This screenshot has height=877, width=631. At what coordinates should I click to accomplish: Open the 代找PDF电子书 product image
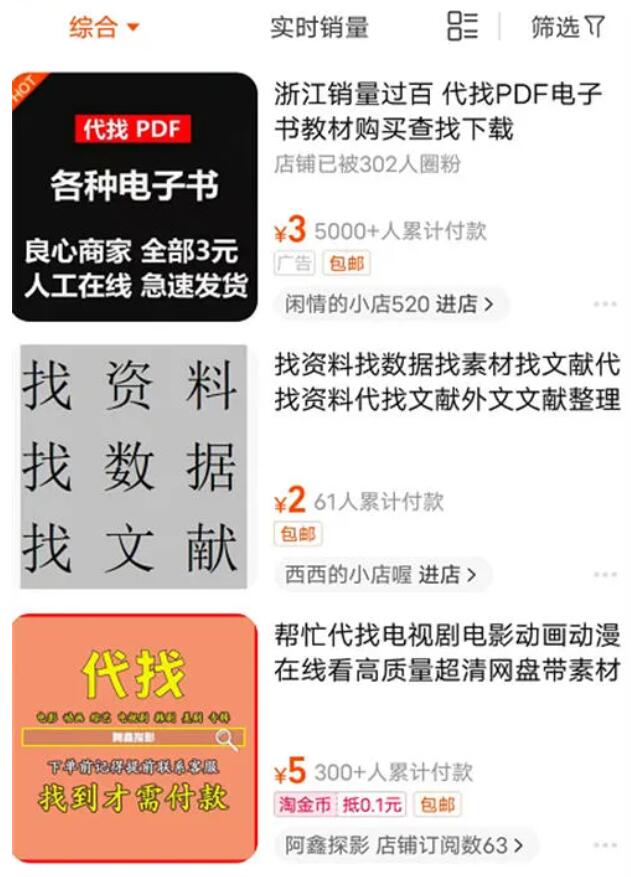[x=134, y=197]
